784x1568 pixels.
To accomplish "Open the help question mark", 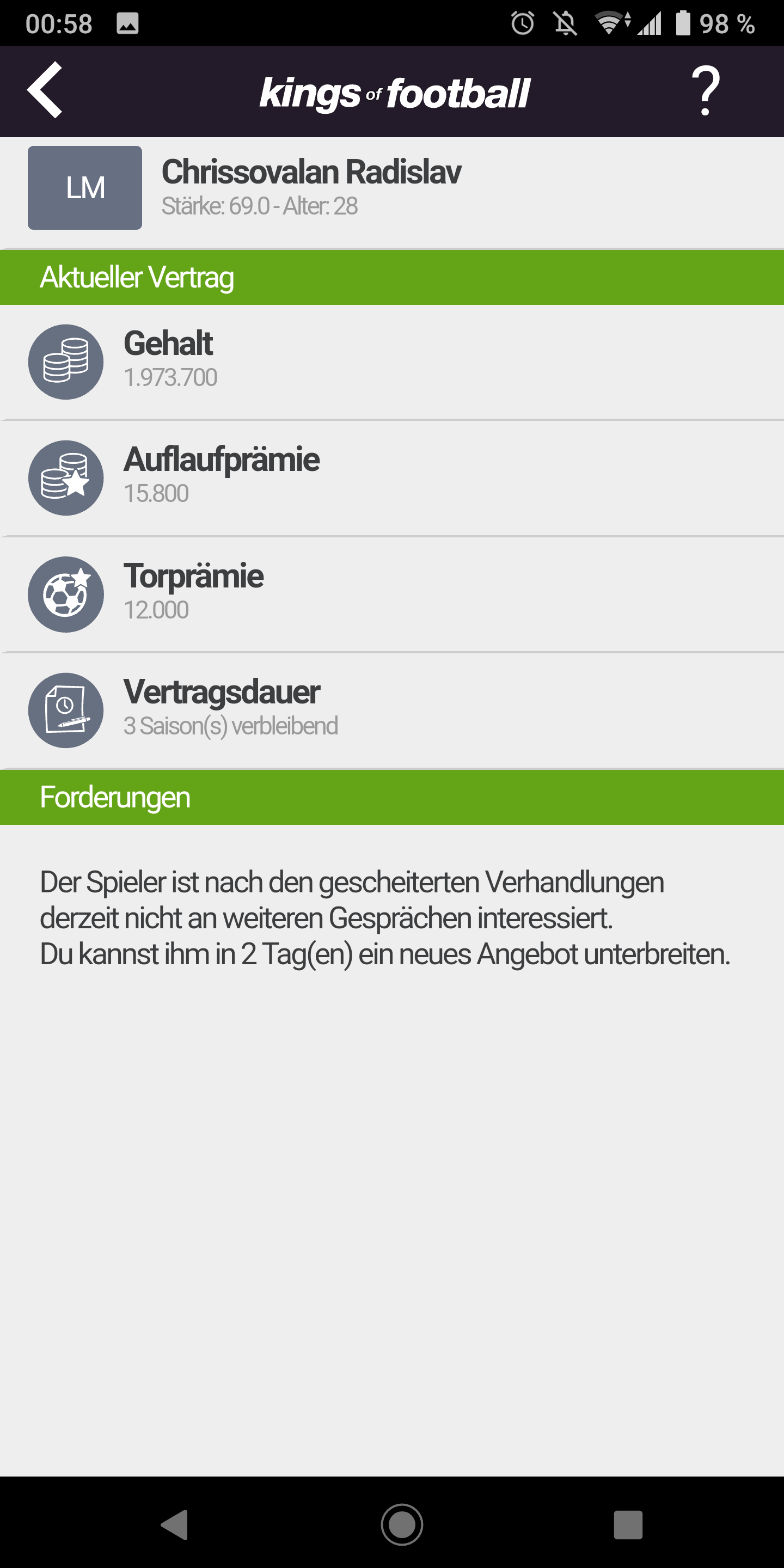I will [706, 91].
